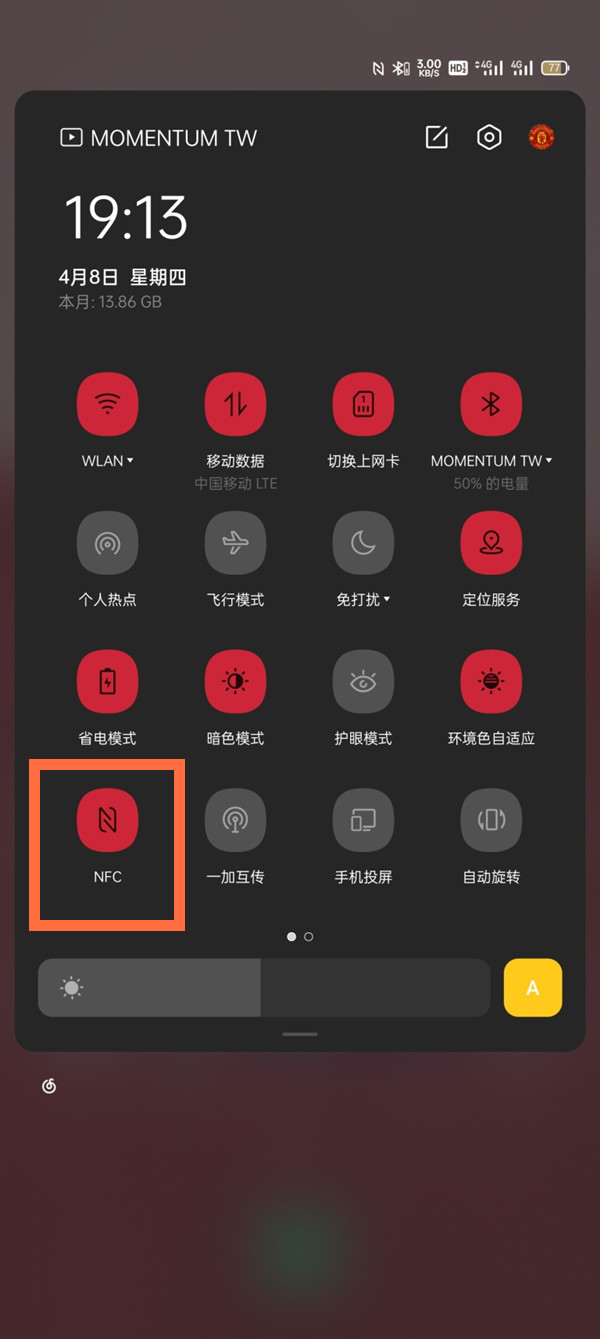Disable the Bluetooth MOMENTUM TW tile
The height and width of the screenshot is (1339, 600).
491,404
